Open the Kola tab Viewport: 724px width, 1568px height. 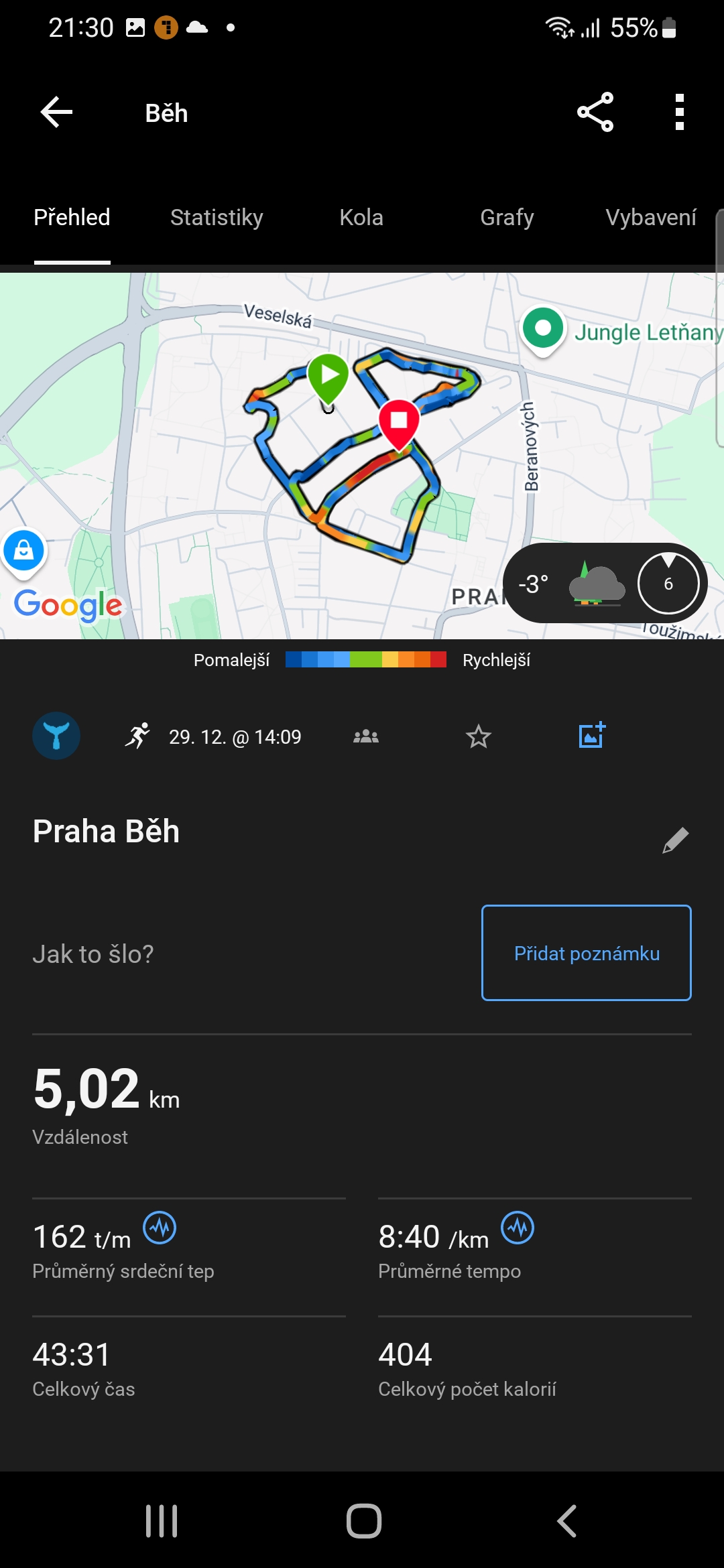[361, 218]
